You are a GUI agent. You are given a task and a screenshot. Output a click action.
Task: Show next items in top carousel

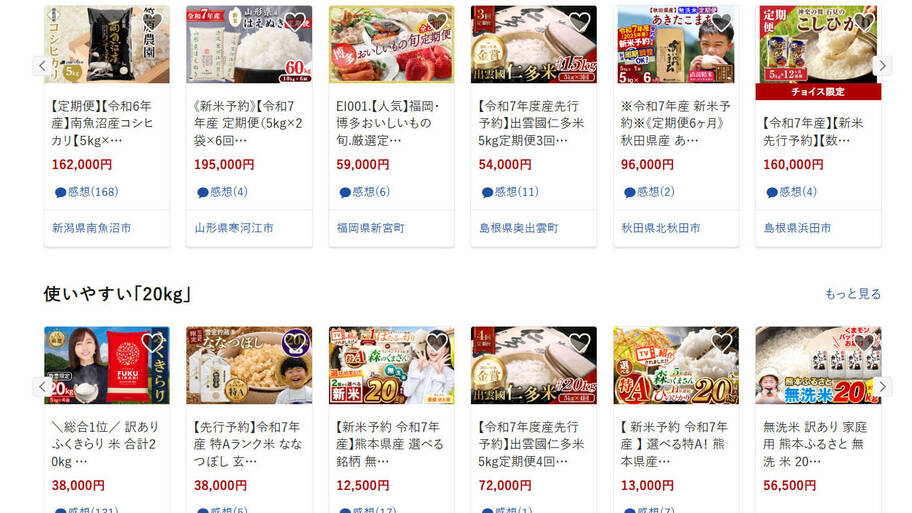point(882,66)
